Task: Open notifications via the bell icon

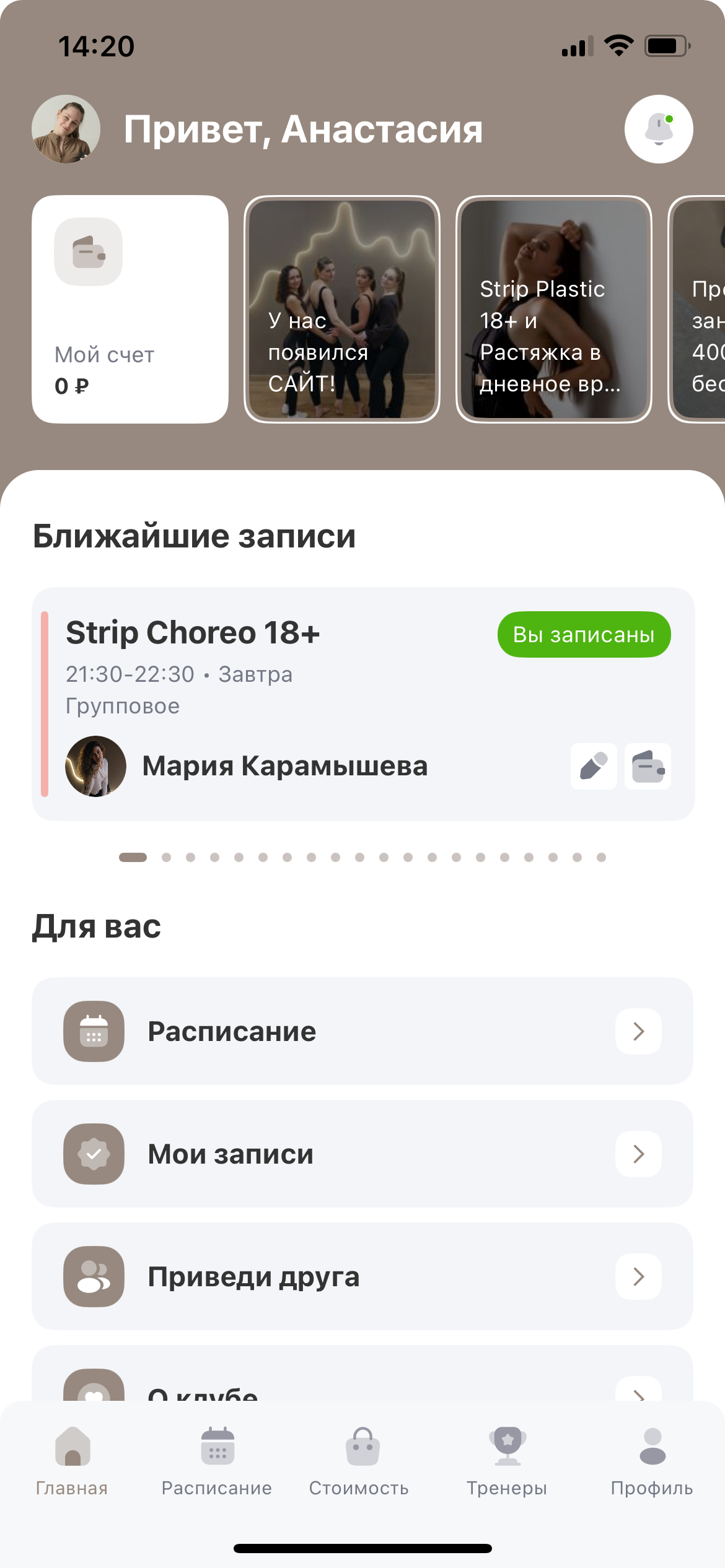Action: tap(658, 129)
